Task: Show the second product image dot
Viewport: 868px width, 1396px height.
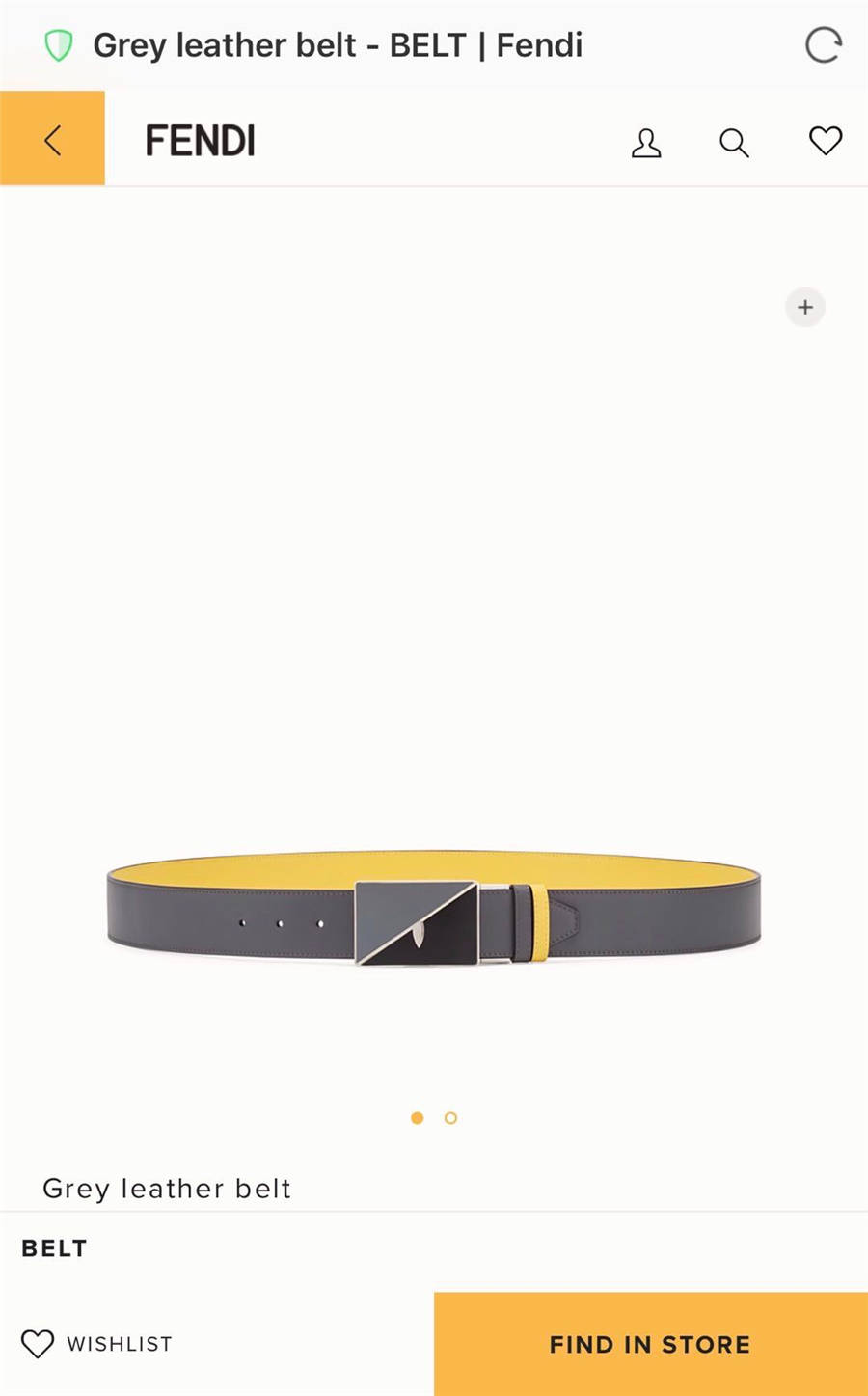Action: 450,1118
